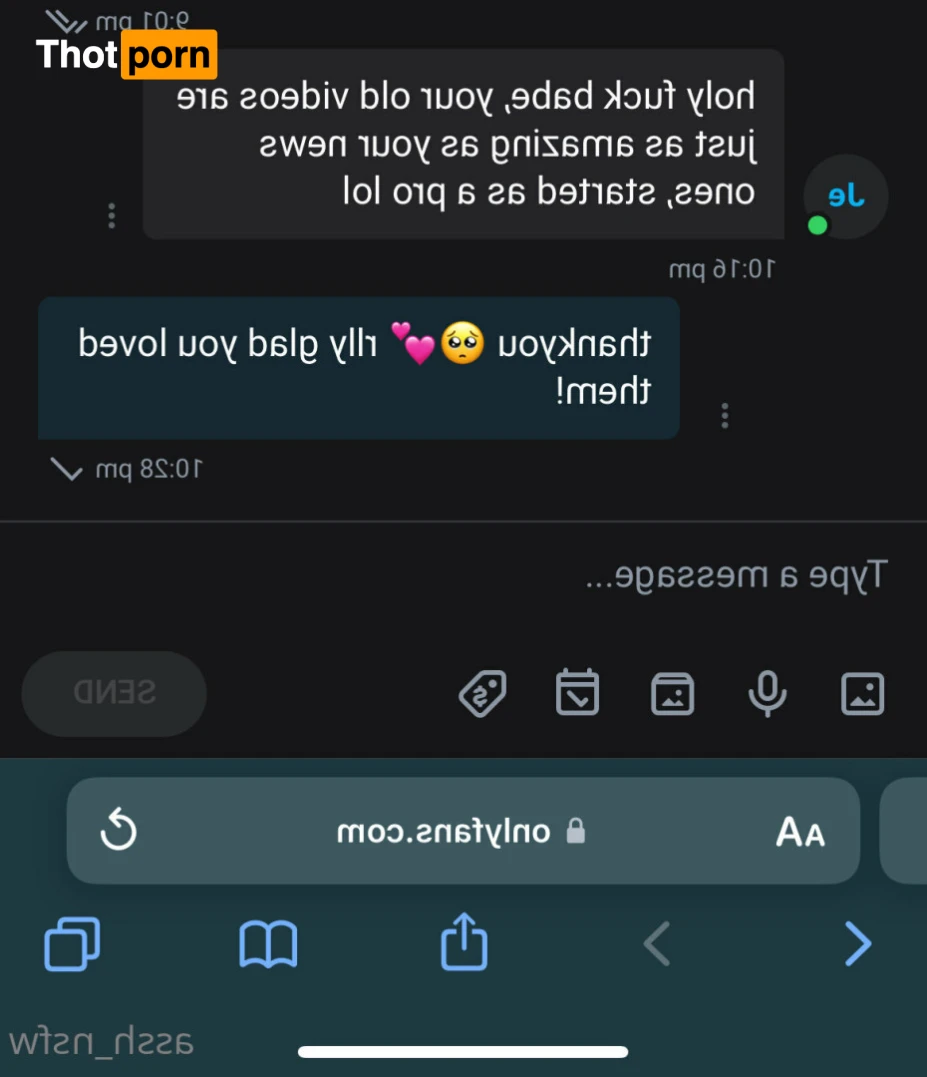Attach a photo using the image icon
This screenshot has width=927, height=1077.
[x=862, y=692]
